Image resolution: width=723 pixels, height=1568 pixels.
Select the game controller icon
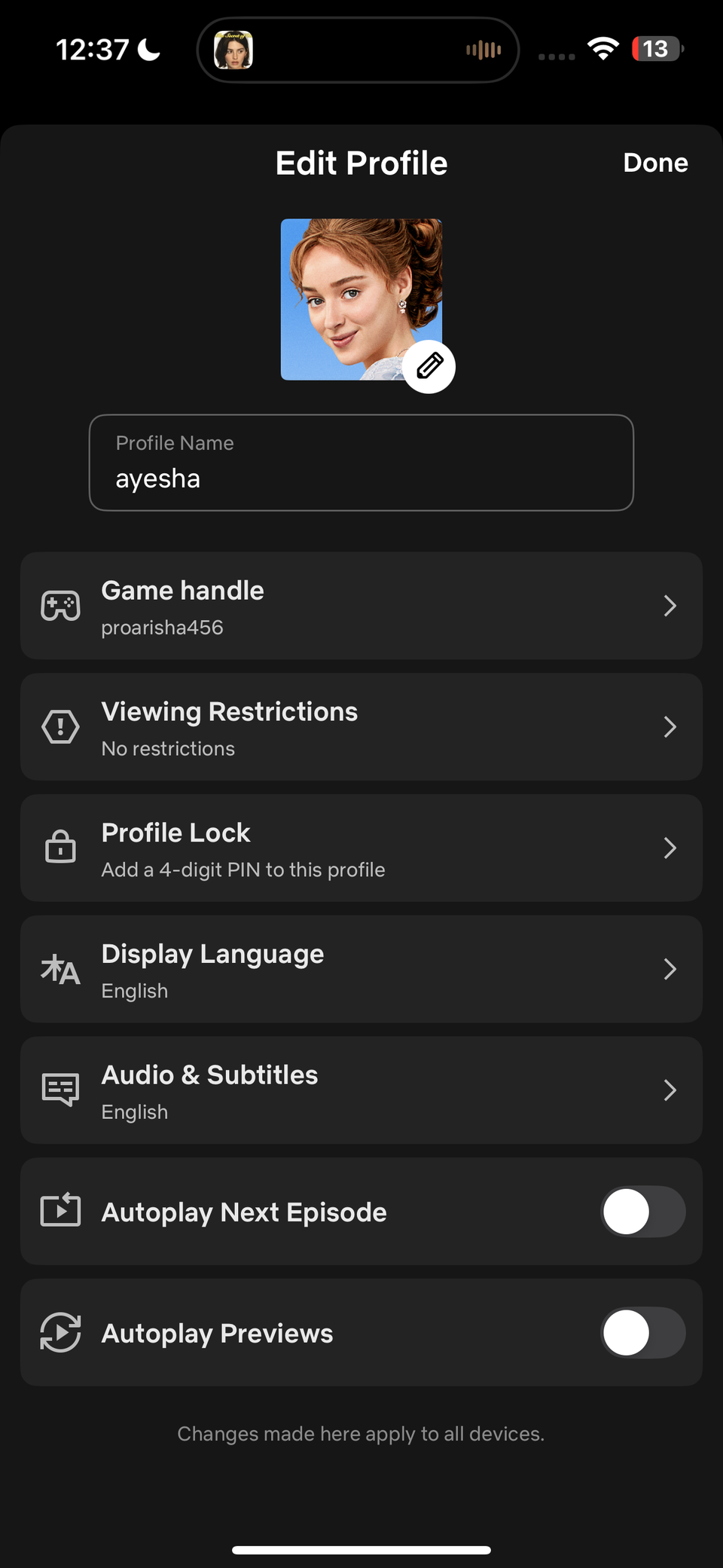pos(60,605)
